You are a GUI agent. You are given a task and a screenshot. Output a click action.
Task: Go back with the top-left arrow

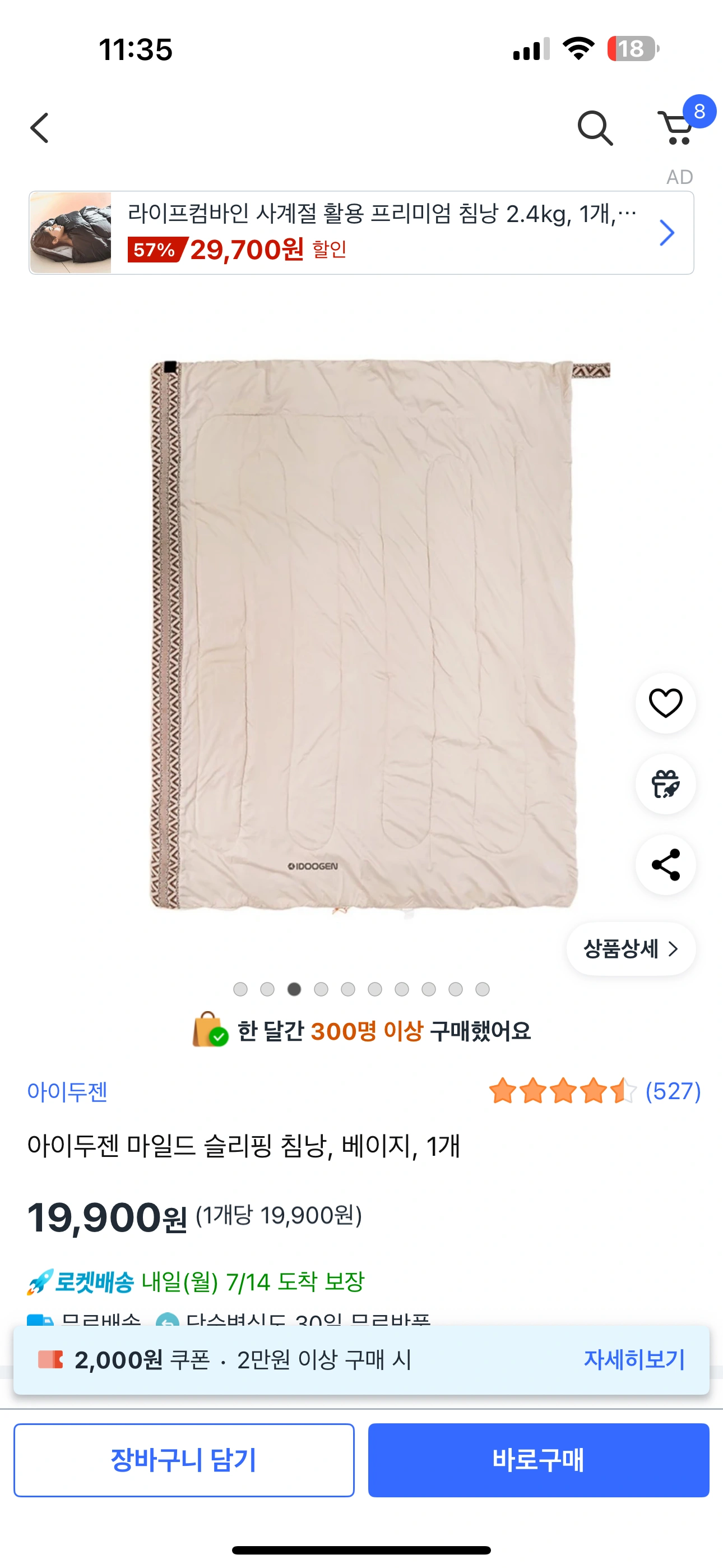[40, 128]
